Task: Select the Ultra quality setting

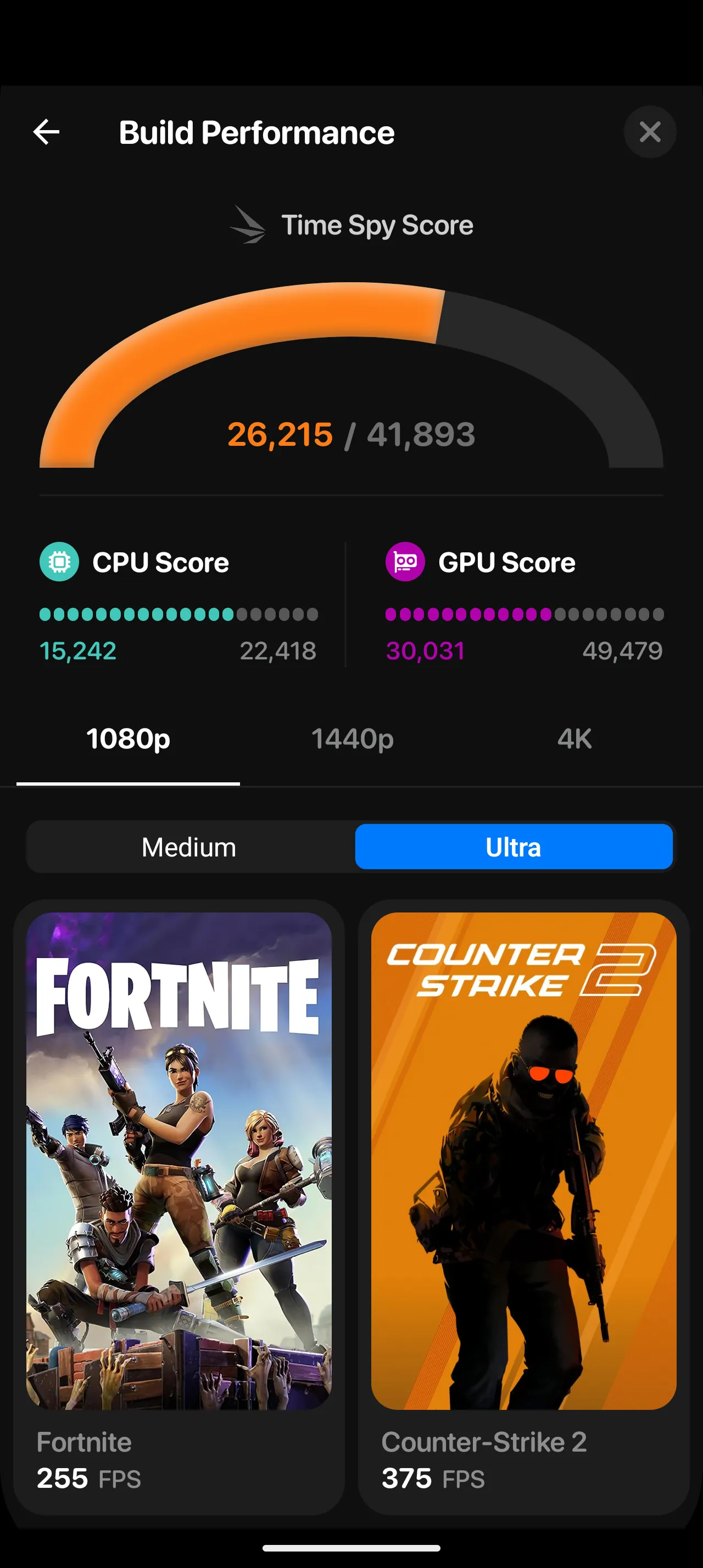Action: tap(513, 847)
